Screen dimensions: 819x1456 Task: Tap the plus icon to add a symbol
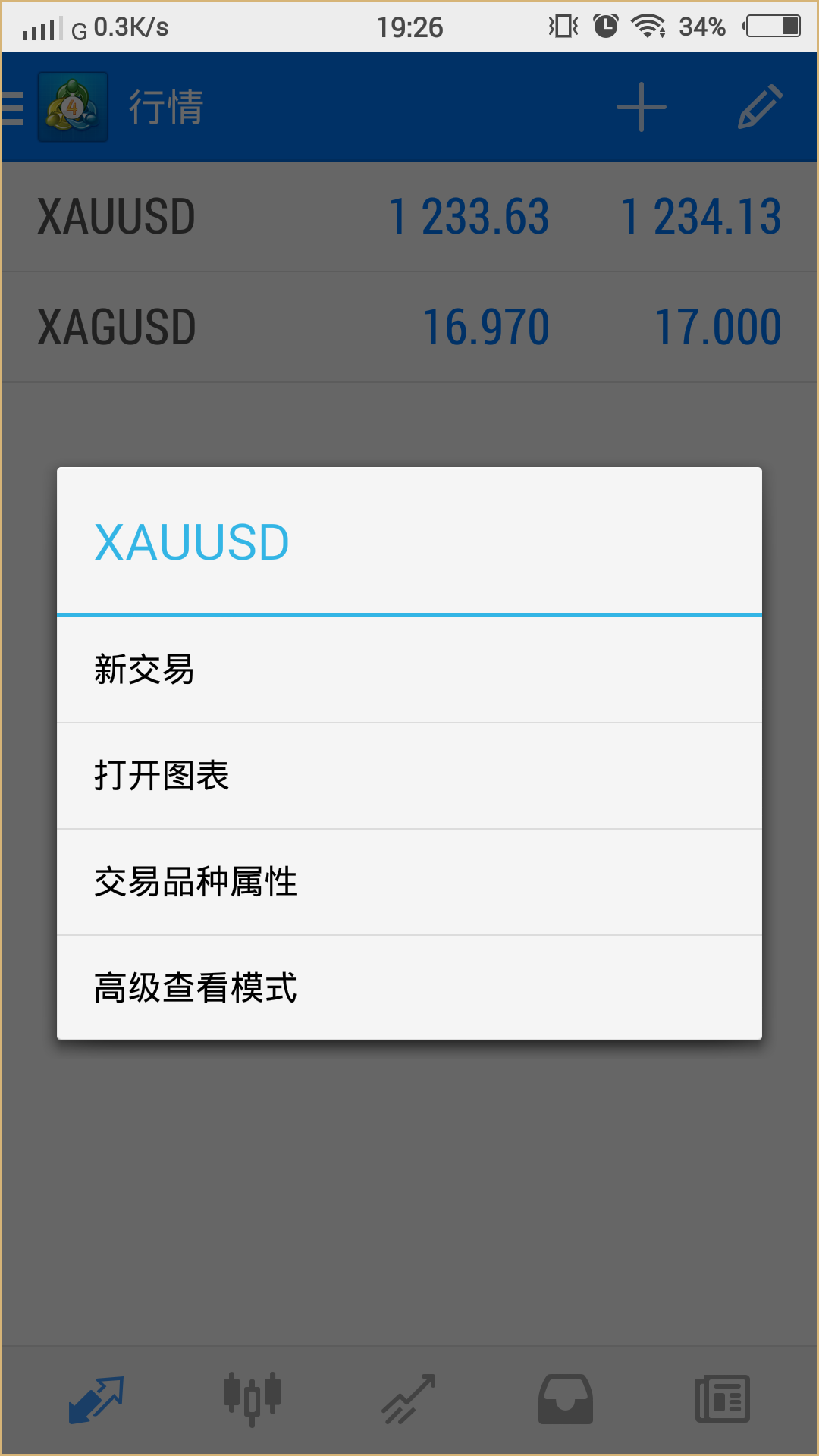click(x=641, y=107)
